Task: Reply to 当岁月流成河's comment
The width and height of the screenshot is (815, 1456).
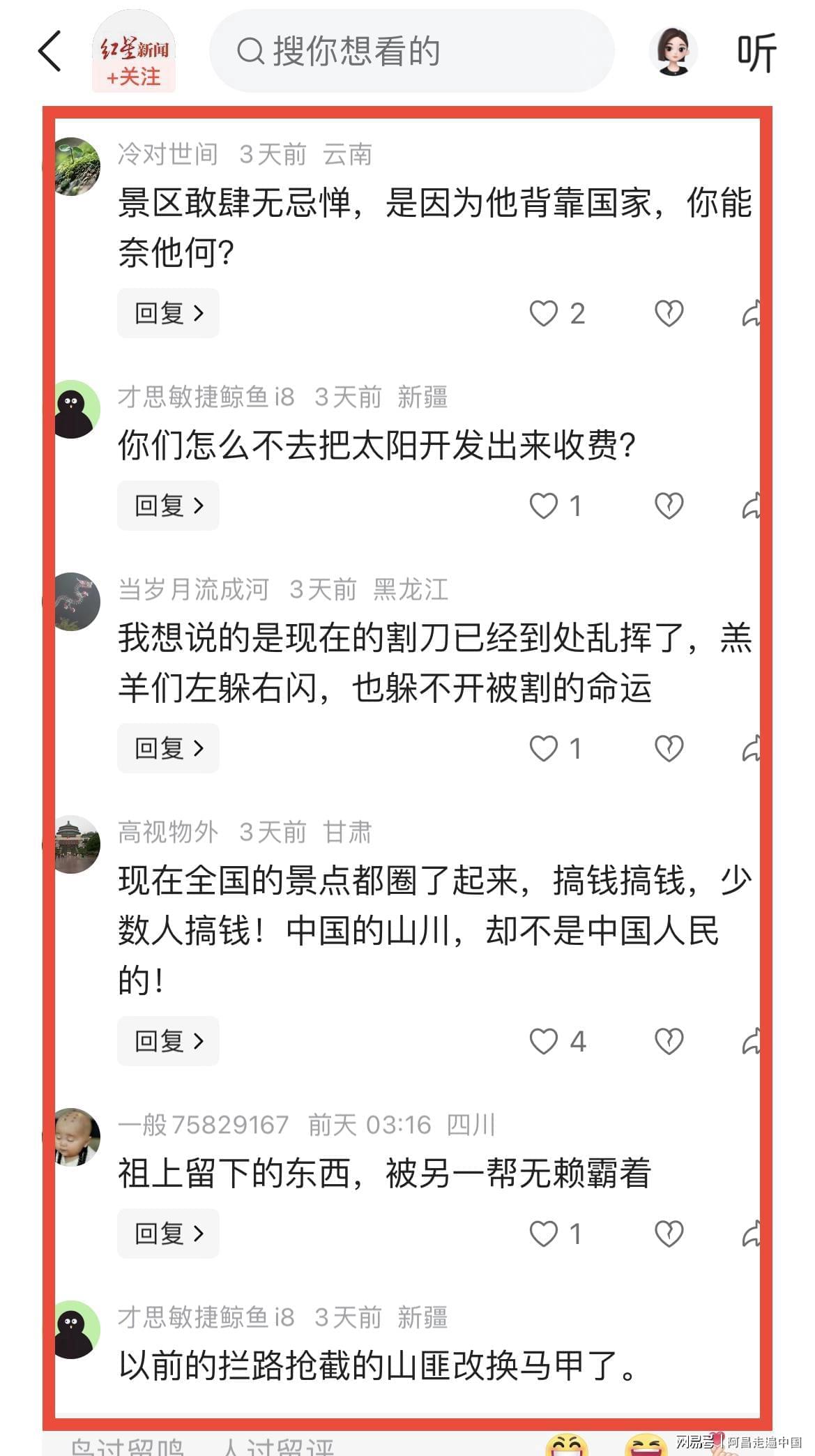Action: (168, 748)
